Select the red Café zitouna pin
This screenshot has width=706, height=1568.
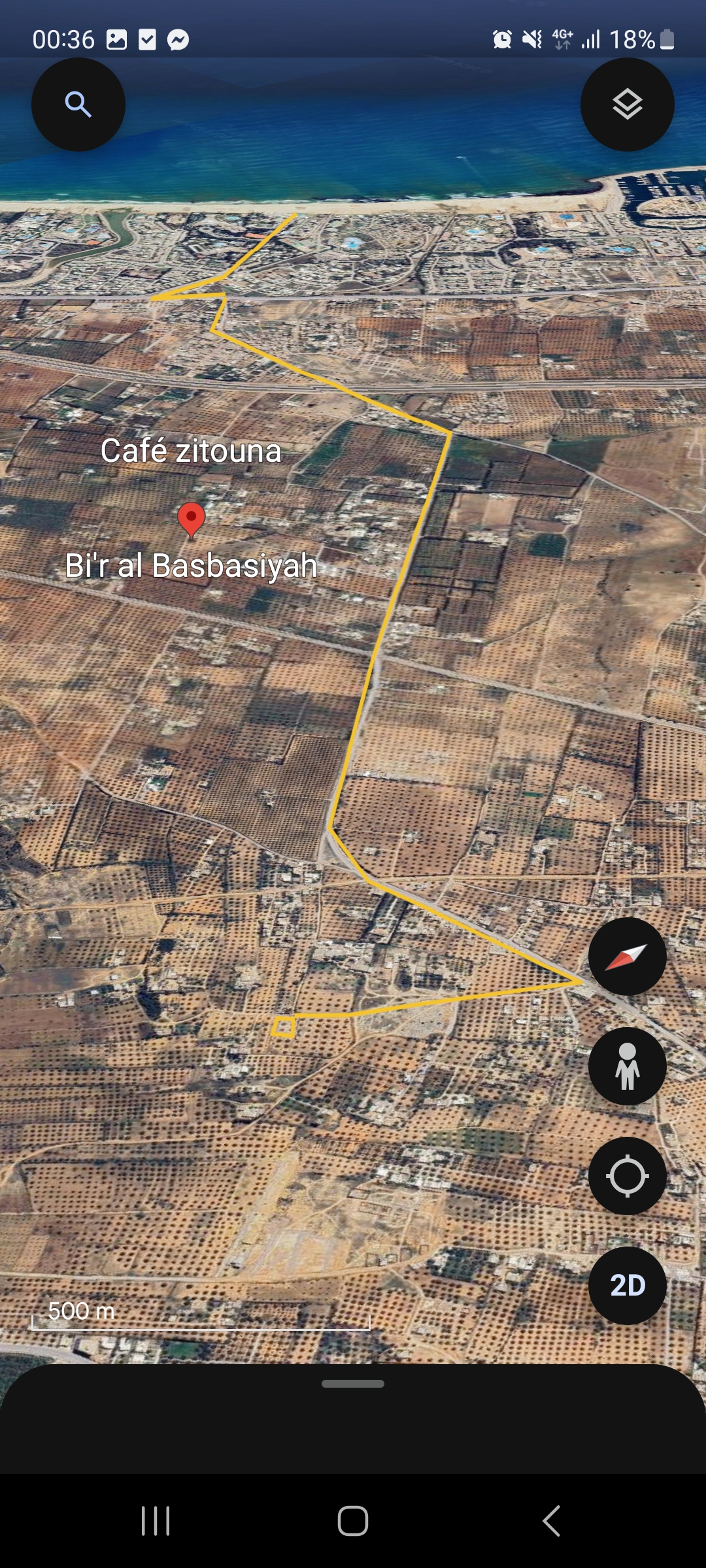coord(191,519)
